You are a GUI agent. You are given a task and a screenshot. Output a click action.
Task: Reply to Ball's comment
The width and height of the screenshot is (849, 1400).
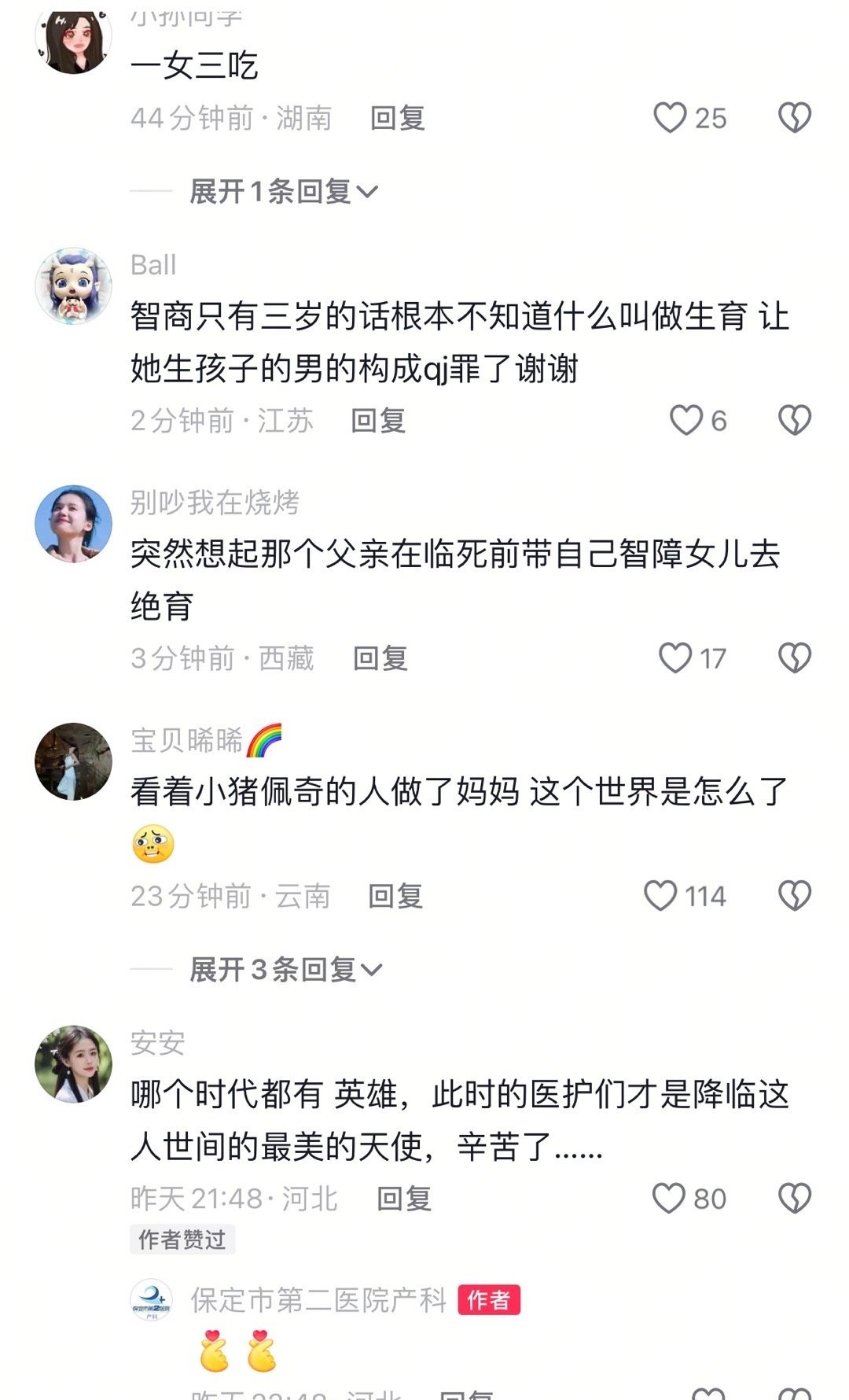pos(378,421)
